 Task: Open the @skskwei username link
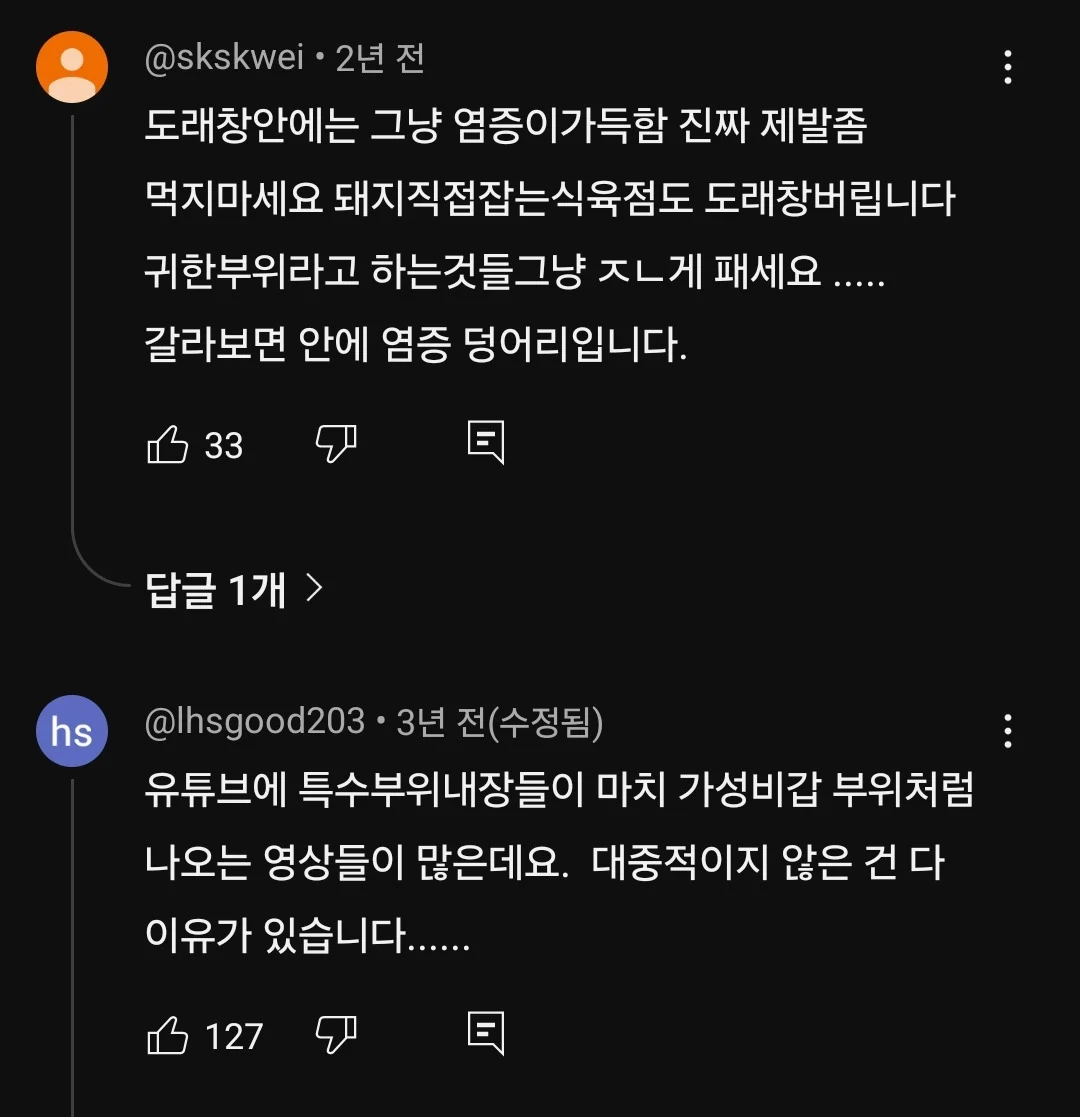click(x=224, y=58)
